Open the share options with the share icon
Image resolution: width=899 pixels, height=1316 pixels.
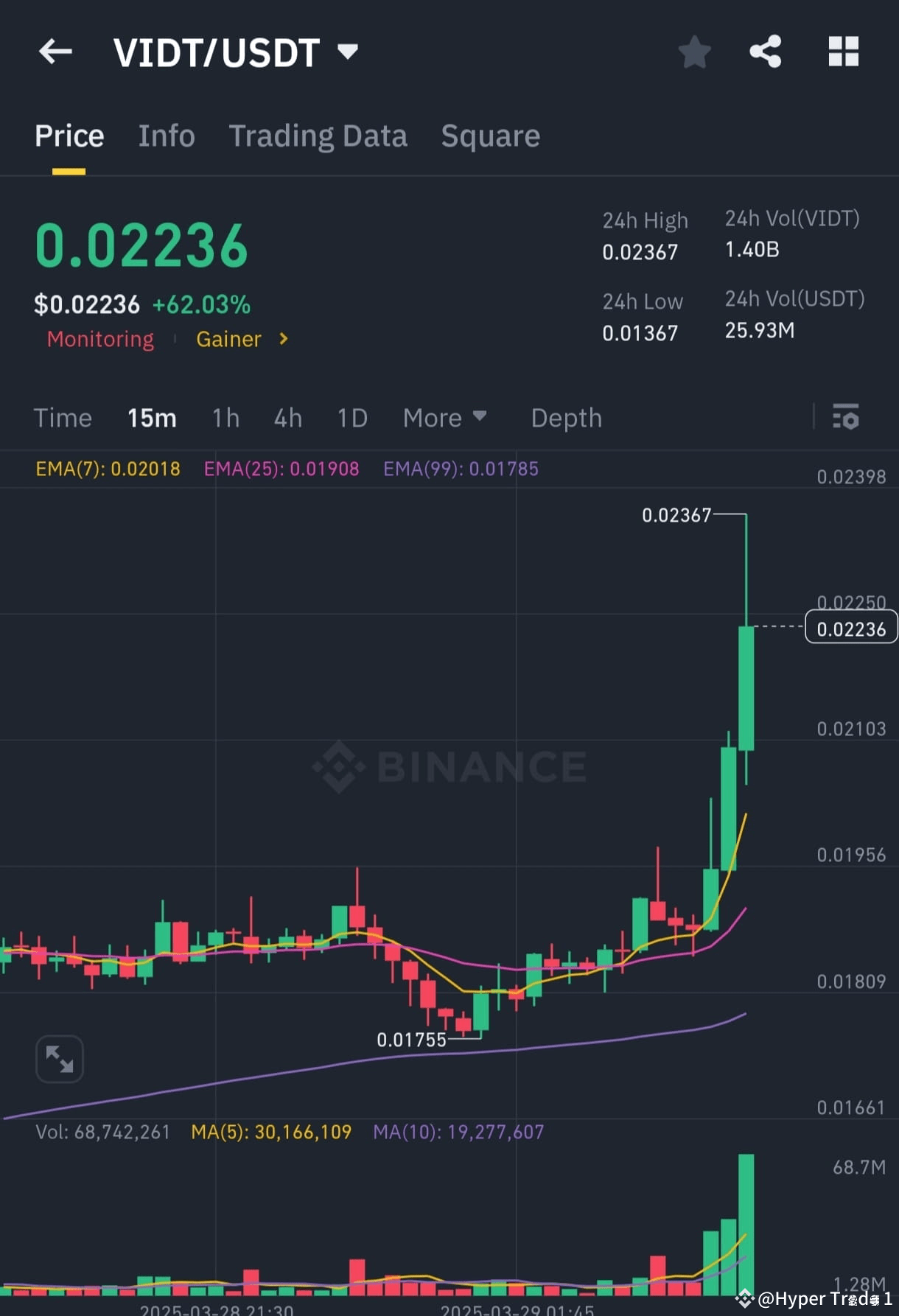(766, 51)
